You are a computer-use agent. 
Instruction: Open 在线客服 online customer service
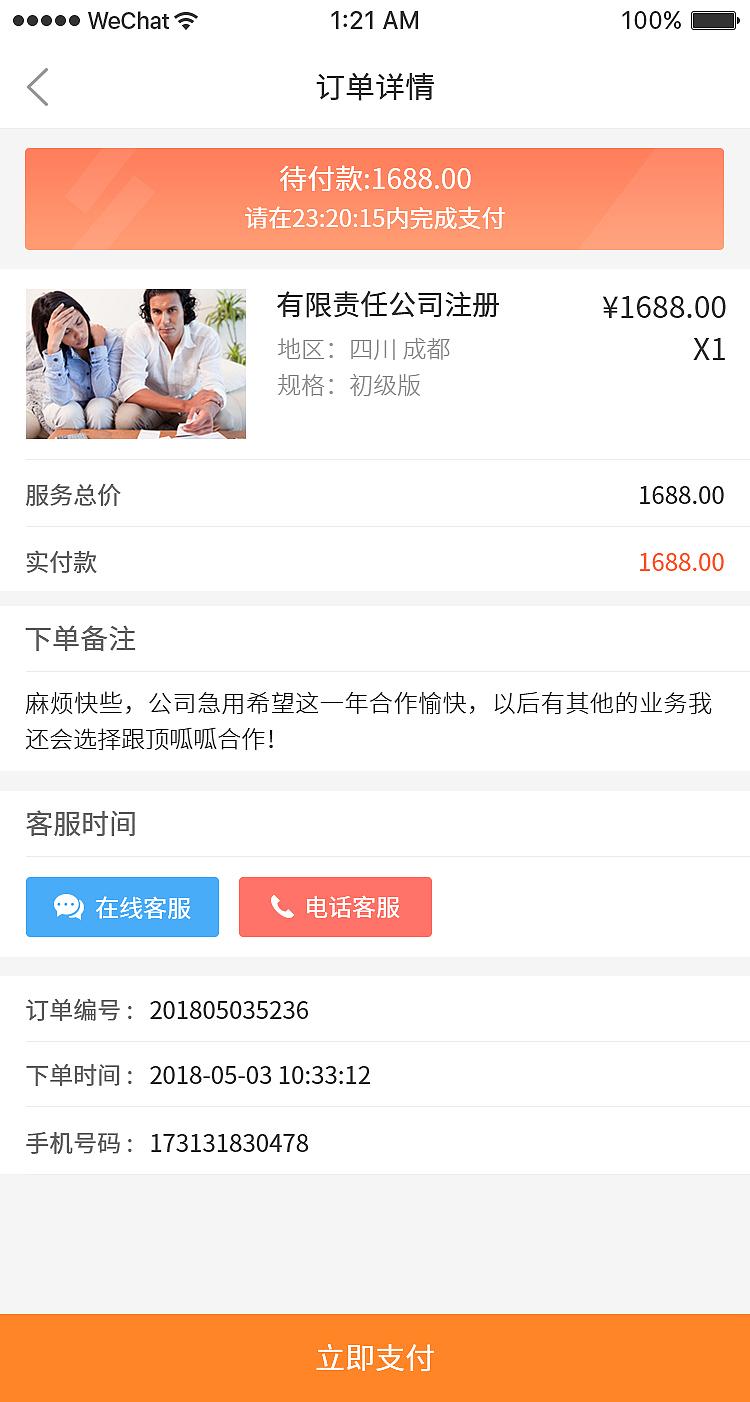click(122, 906)
